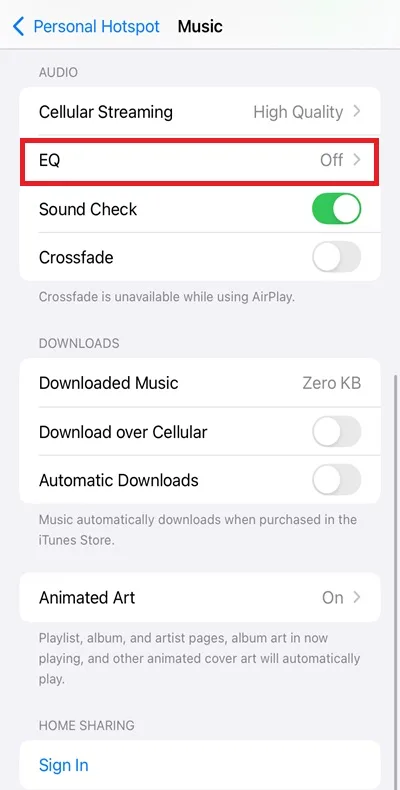Turn off Sound Check
The image size is (400, 790).
click(337, 209)
